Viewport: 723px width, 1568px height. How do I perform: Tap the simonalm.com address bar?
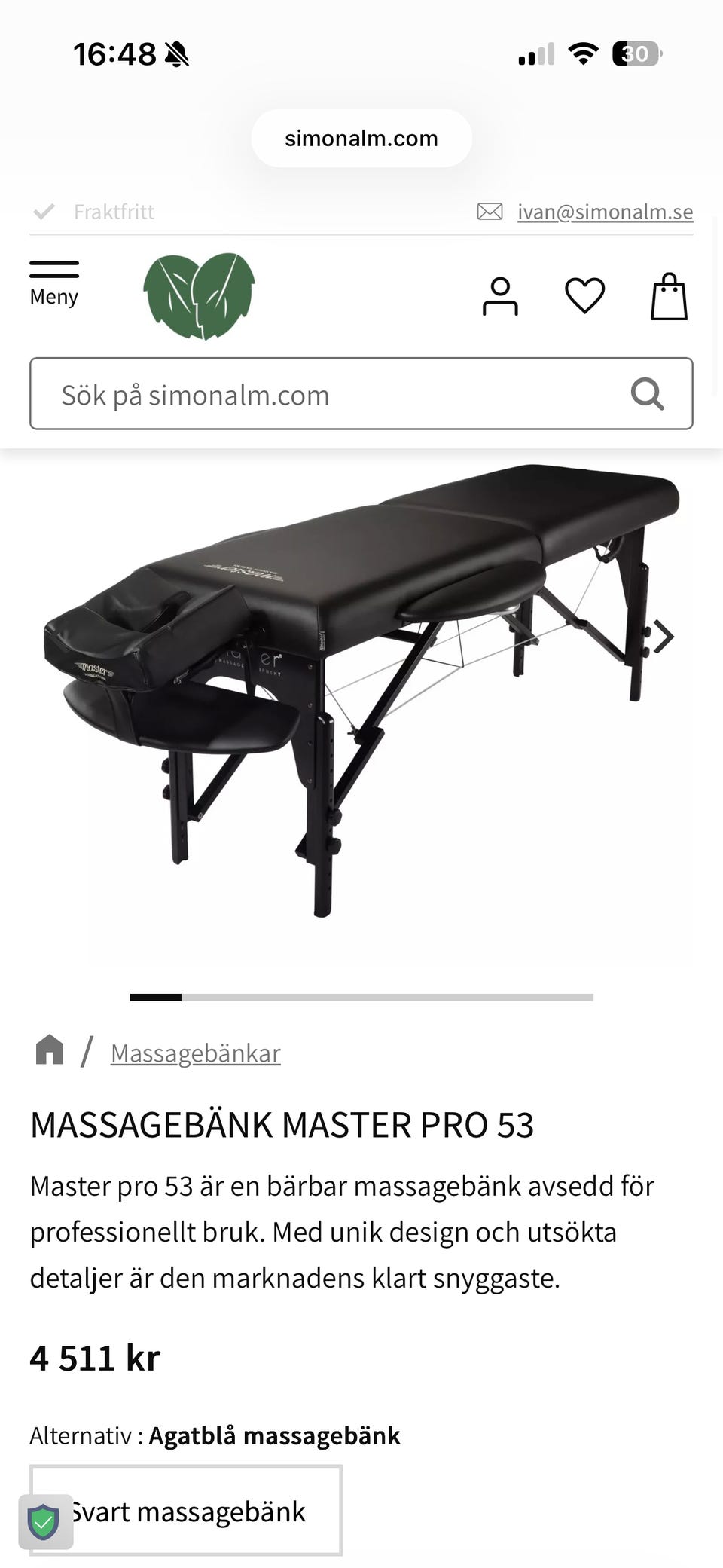pyautogui.click(x=361, y=138)
